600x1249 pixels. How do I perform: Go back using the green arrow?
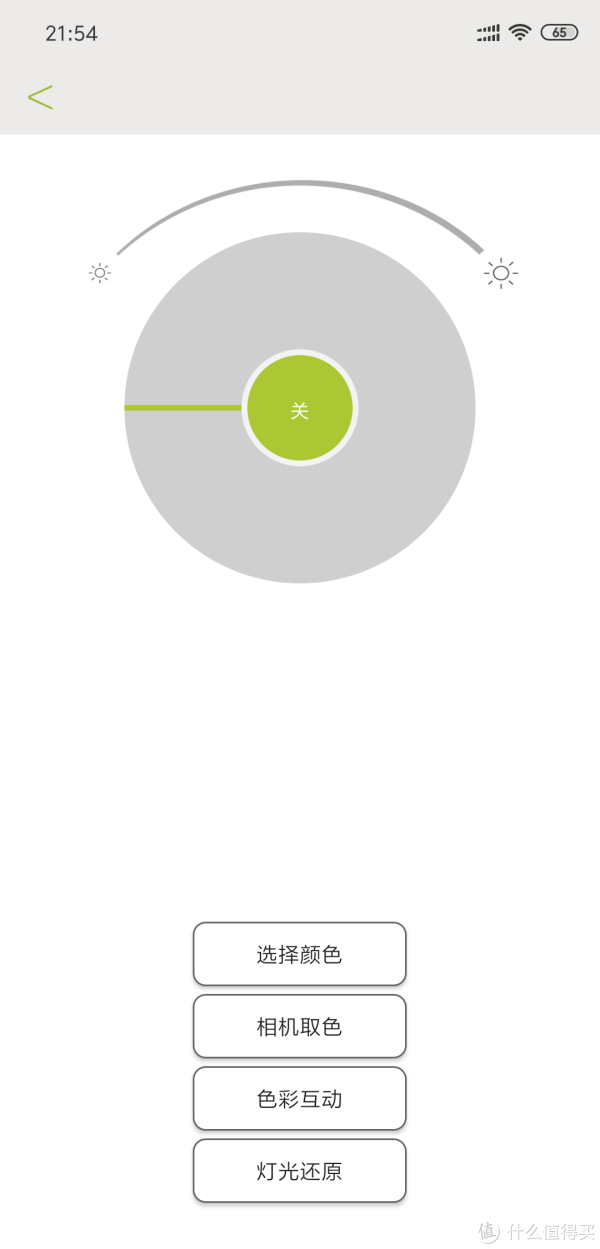coord(40,97)
